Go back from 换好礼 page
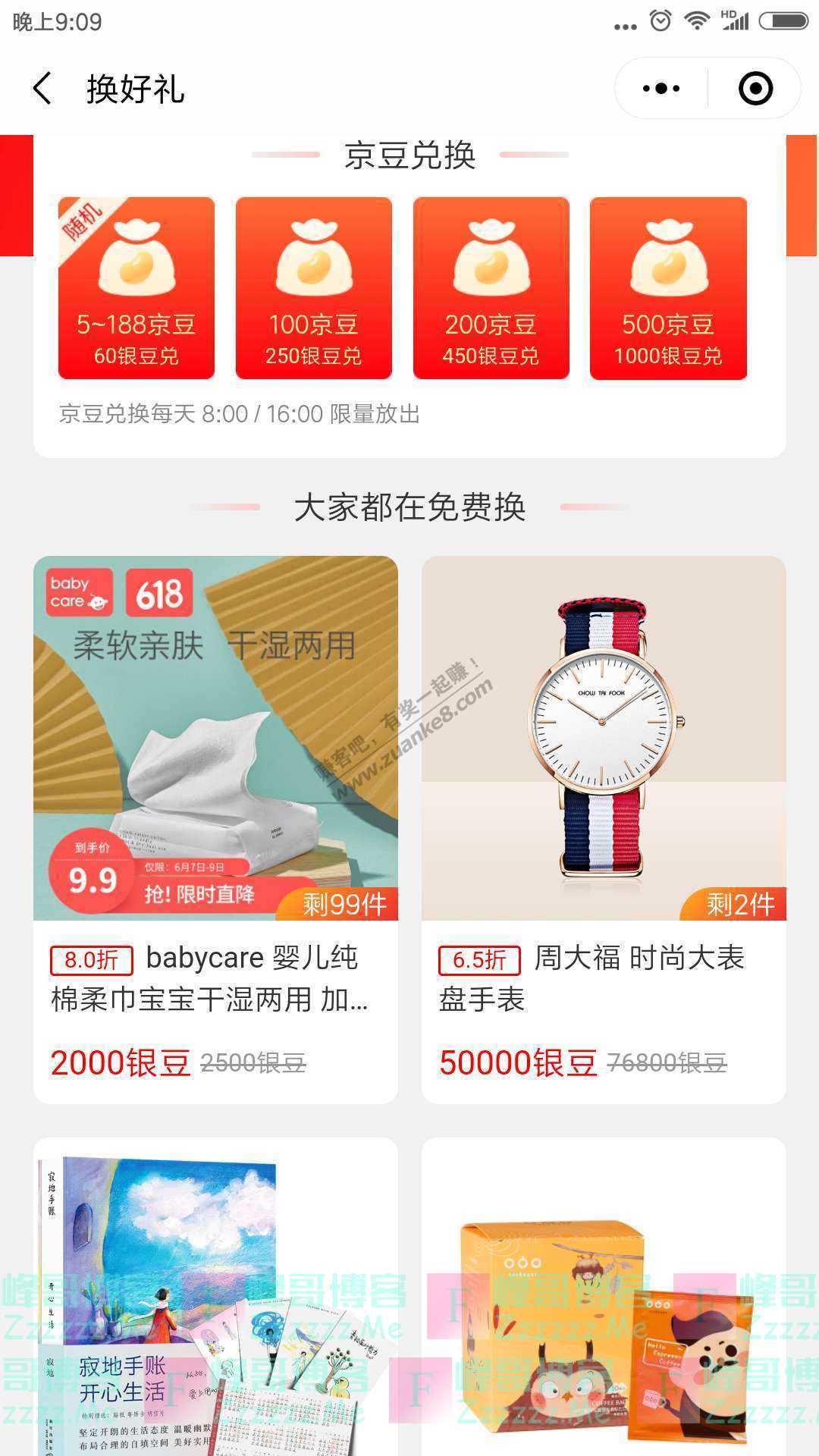 pos(43,89)
